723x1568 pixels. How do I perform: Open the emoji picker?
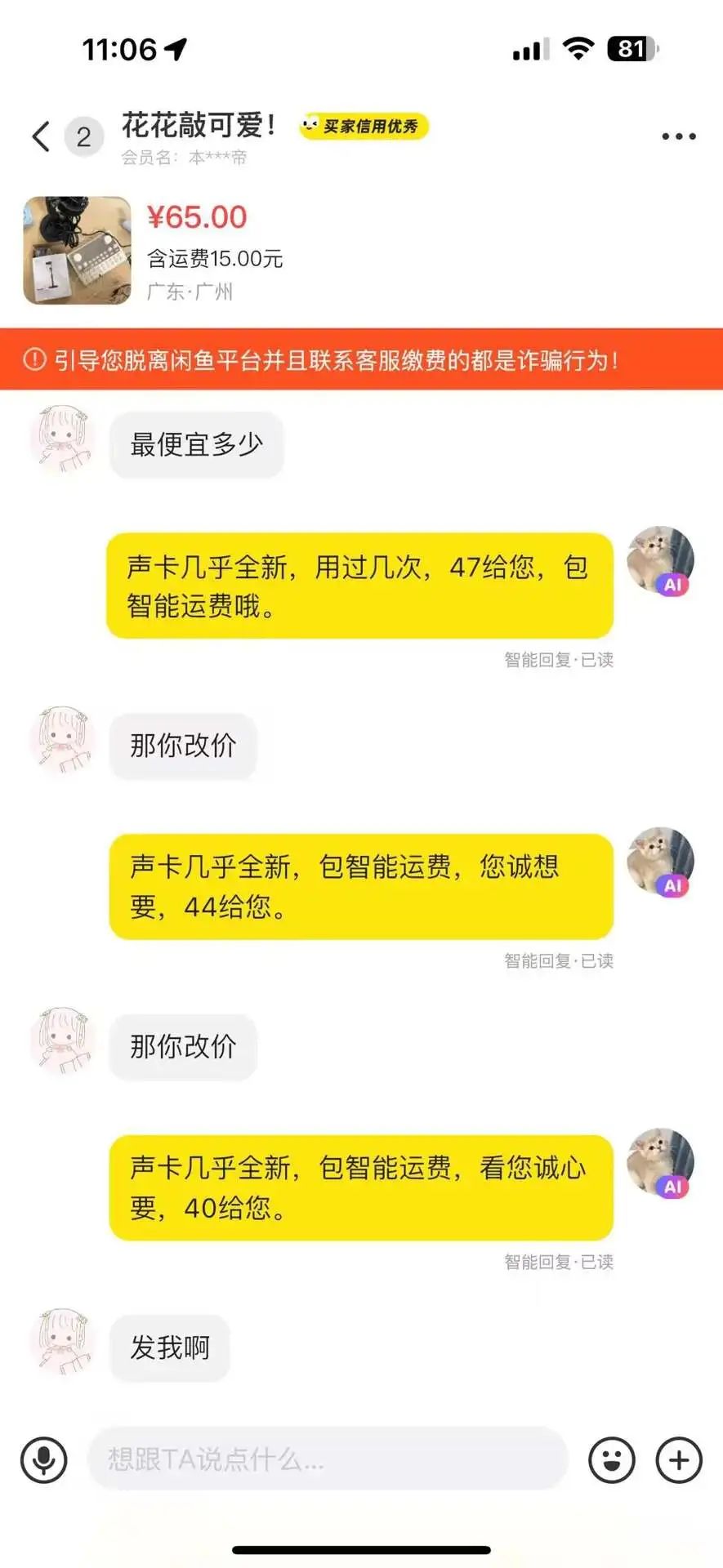click(611, 1459)
